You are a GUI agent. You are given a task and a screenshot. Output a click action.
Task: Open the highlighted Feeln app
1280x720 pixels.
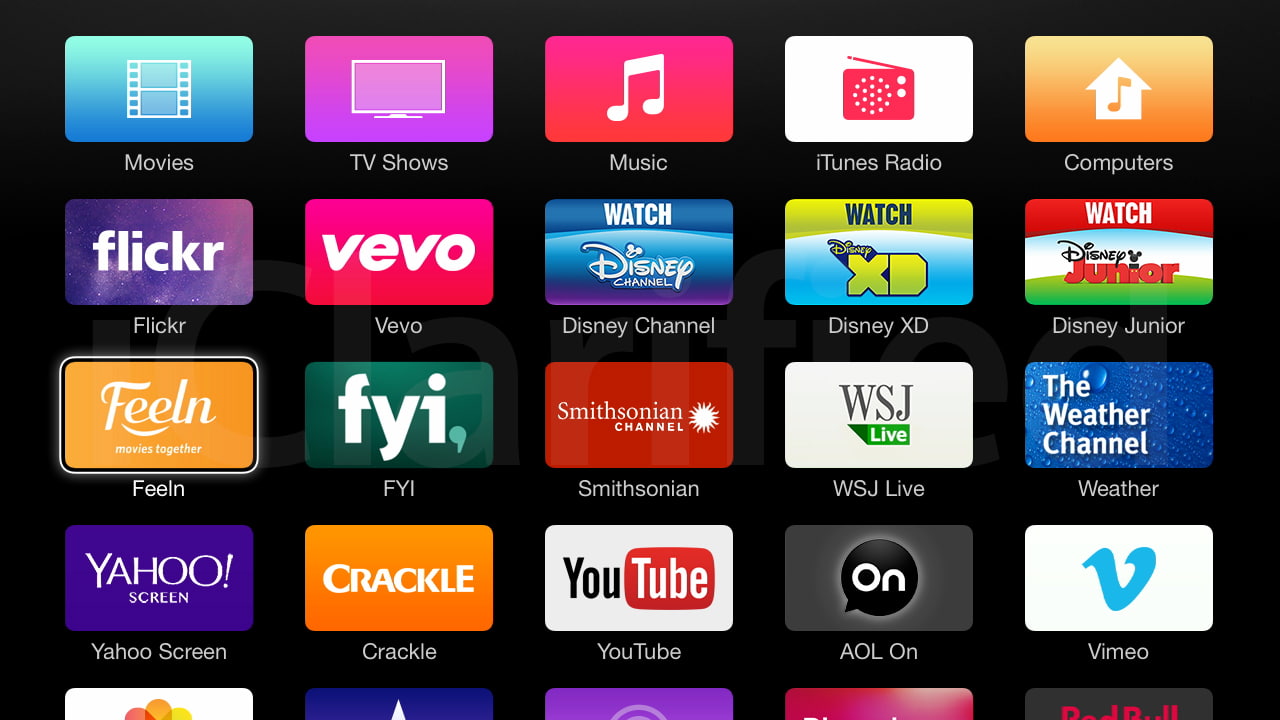[x=159, y=415]
